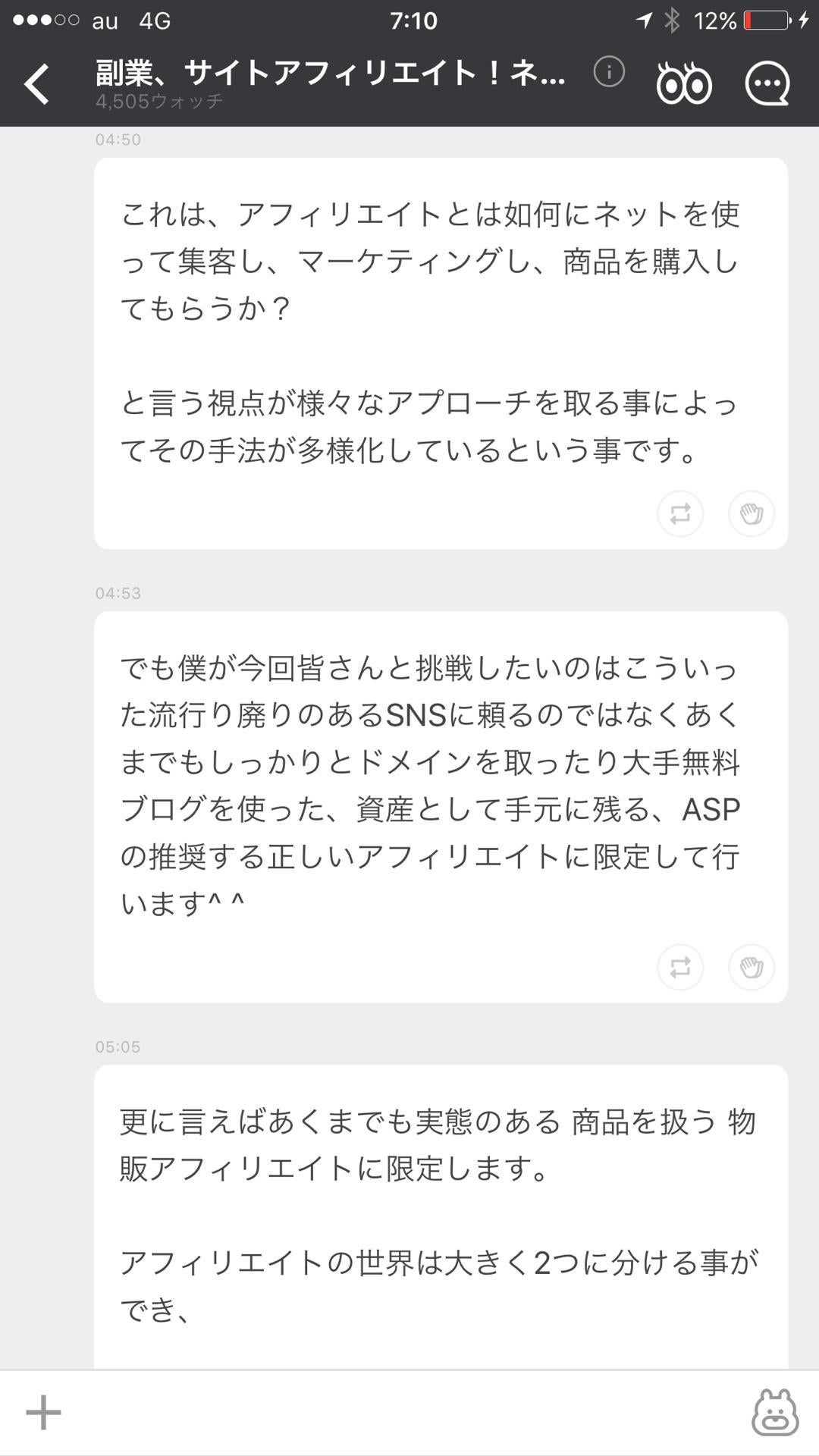Tap the 7:10 clock in the status bar
This screenshot has height=1456, width=819.
[409, 22]
